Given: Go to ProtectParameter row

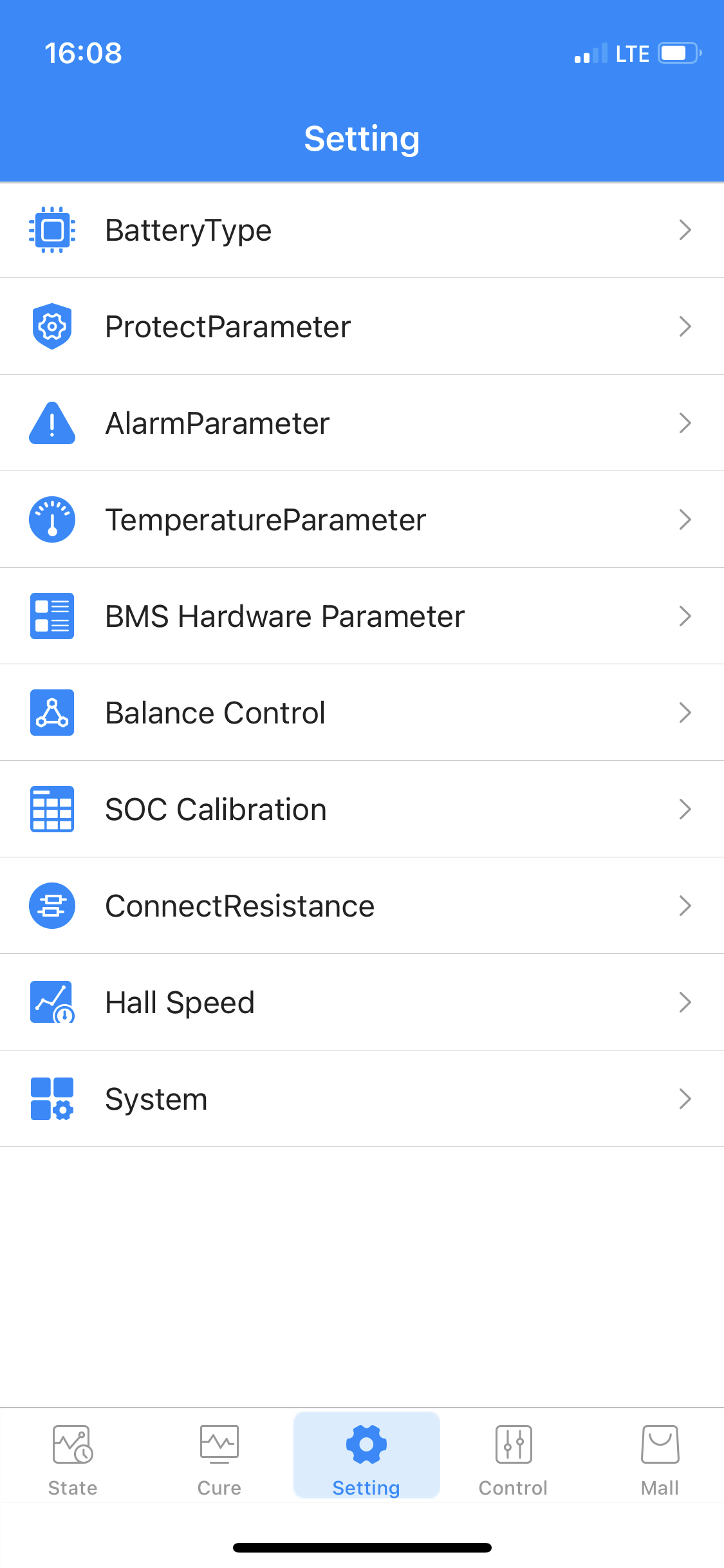Looking at the screenshot, I should point(362,327).
